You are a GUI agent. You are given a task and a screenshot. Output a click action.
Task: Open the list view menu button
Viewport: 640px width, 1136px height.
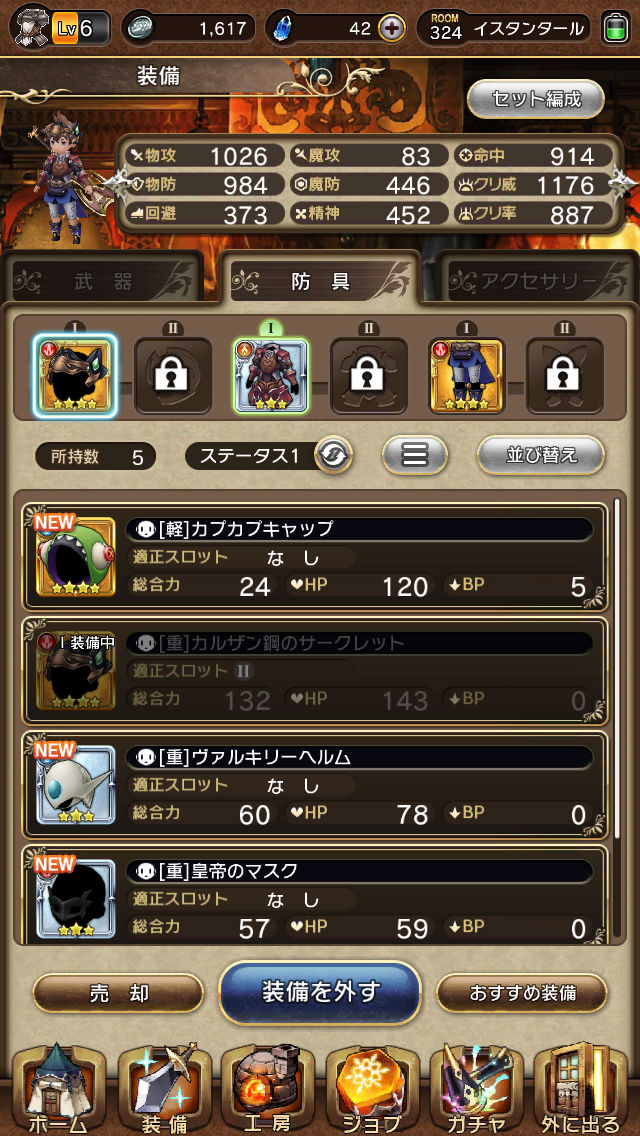pos(414,456)
